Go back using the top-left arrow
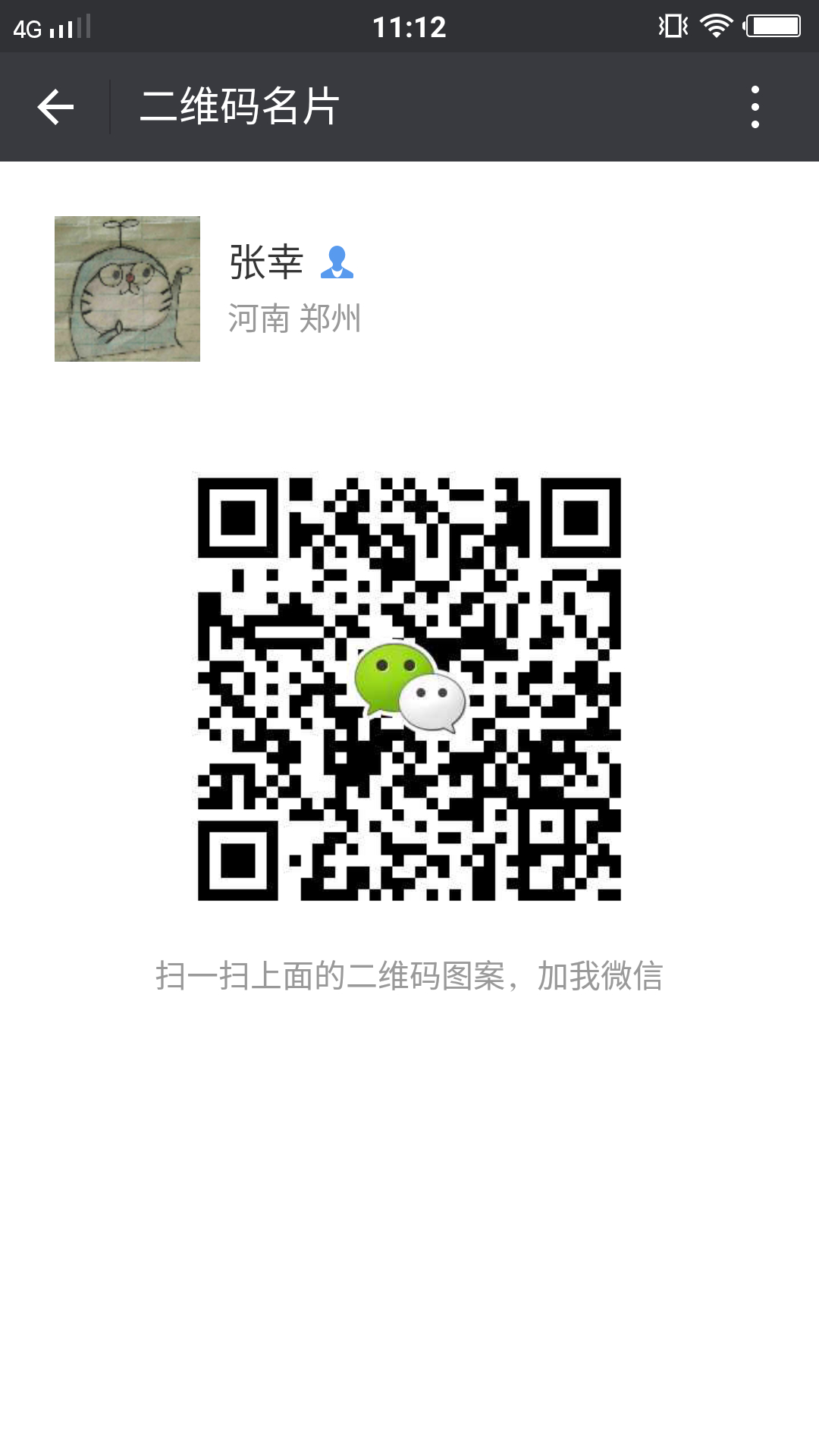Image resolution: width=819 pixels, height=1456 pixels. [55, 107]
